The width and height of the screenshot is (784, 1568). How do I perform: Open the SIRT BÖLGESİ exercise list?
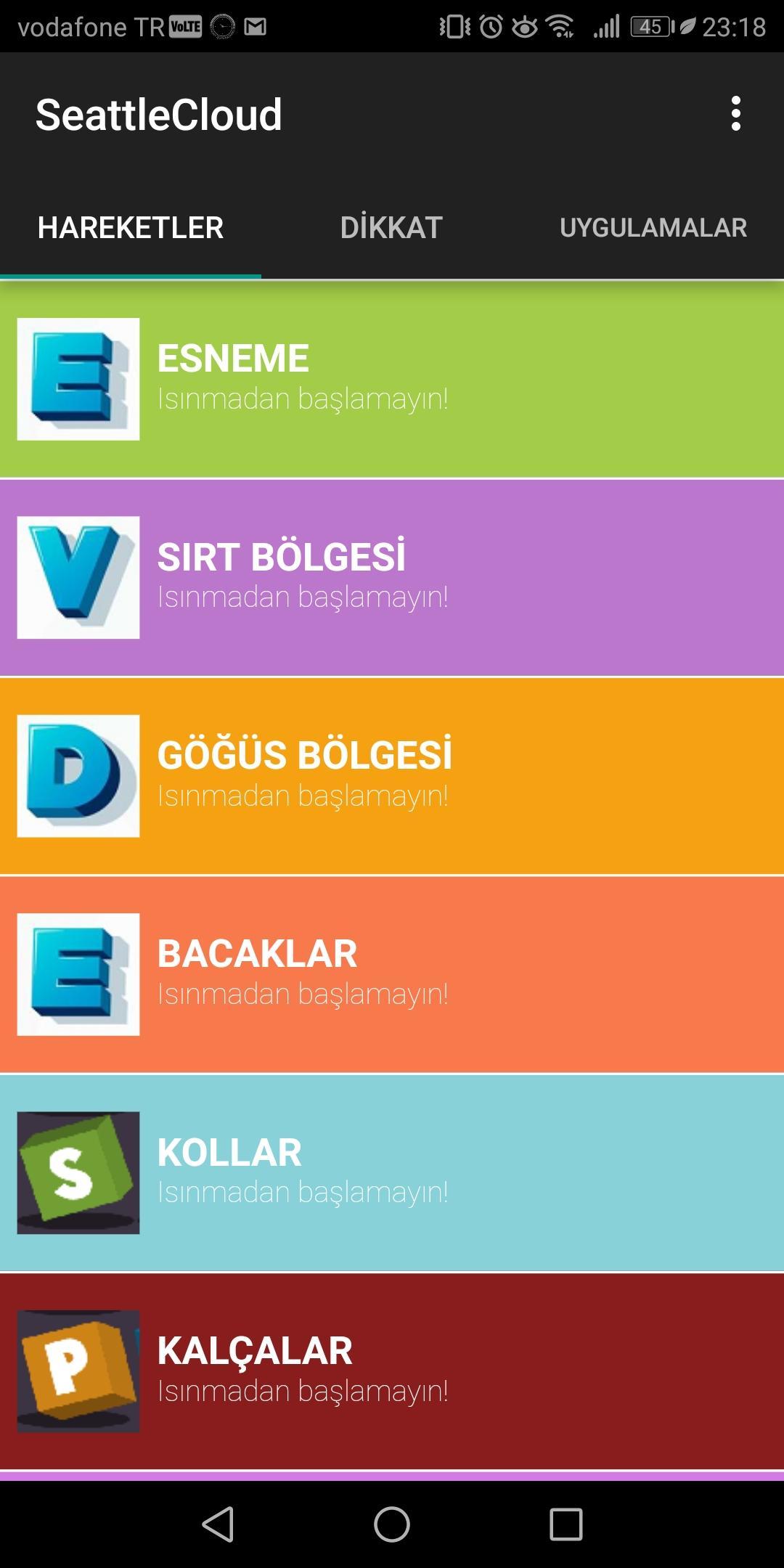[392, 577]
